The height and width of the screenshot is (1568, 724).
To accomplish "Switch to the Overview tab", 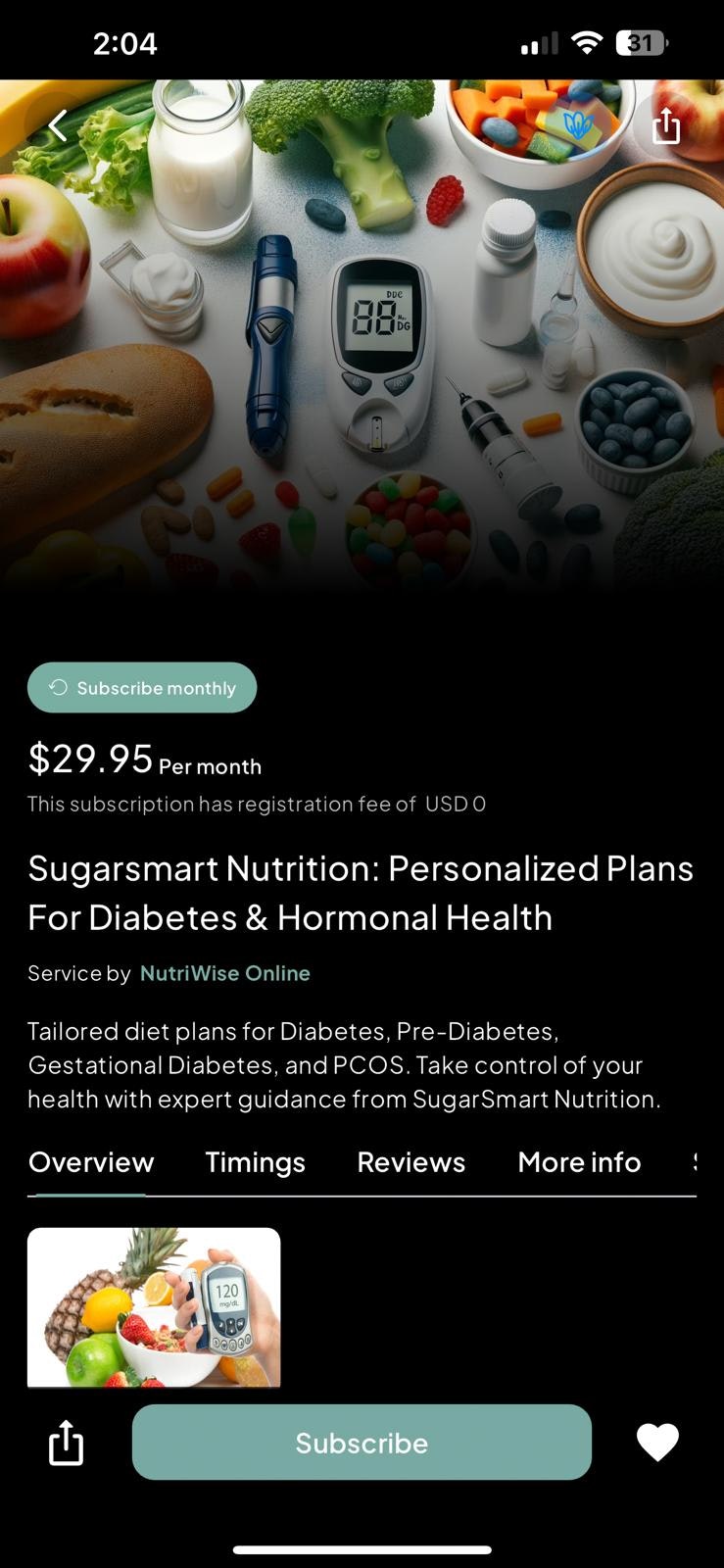I will [91, 1162].
